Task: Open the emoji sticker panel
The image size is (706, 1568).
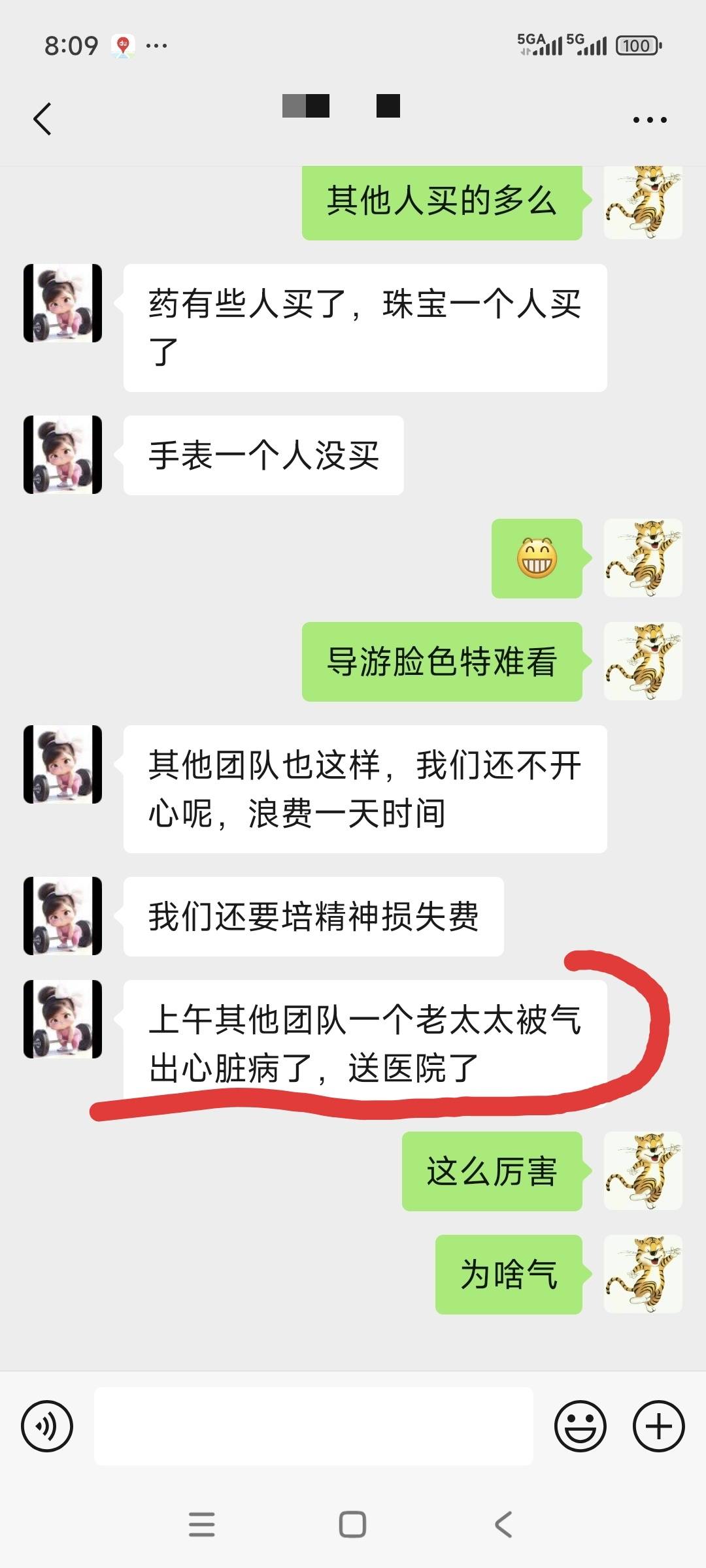Action: [580, 1426]
